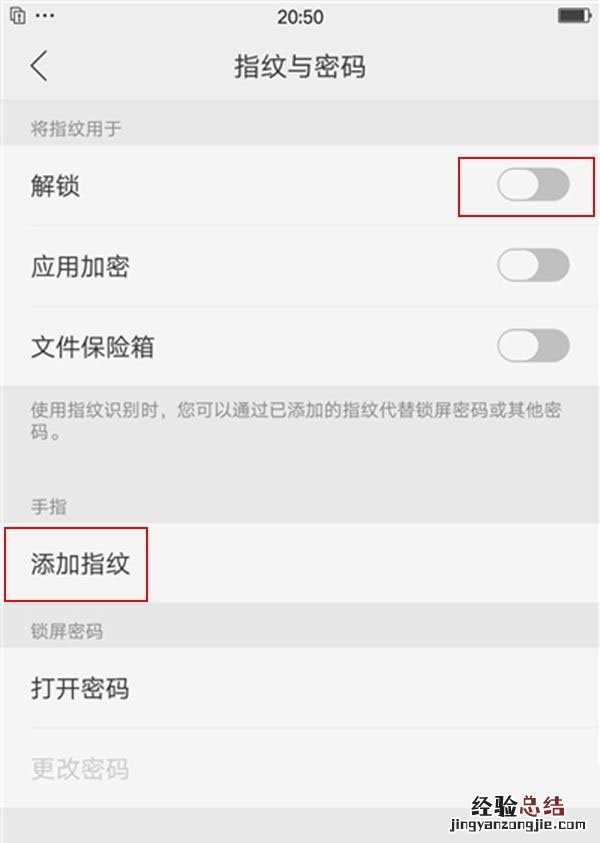Go back from 指纹与密码 screen

[39, 66]
